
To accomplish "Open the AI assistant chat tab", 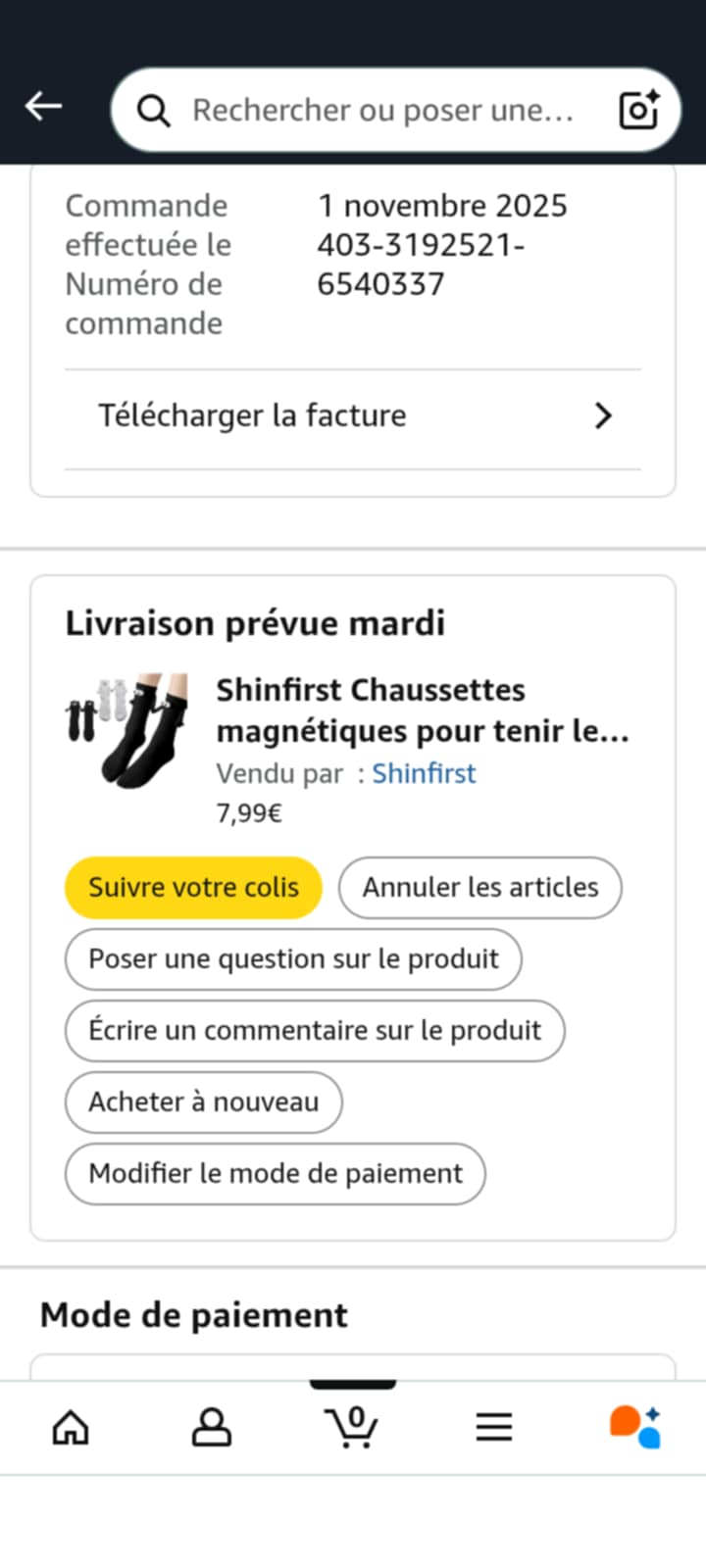I will point(635,1427).
